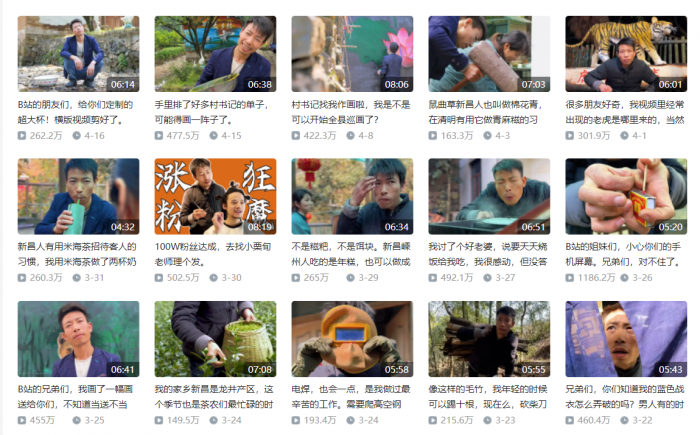
Task: Open the 蓝色战衣 torn jacket video
Action: point(625,338)
